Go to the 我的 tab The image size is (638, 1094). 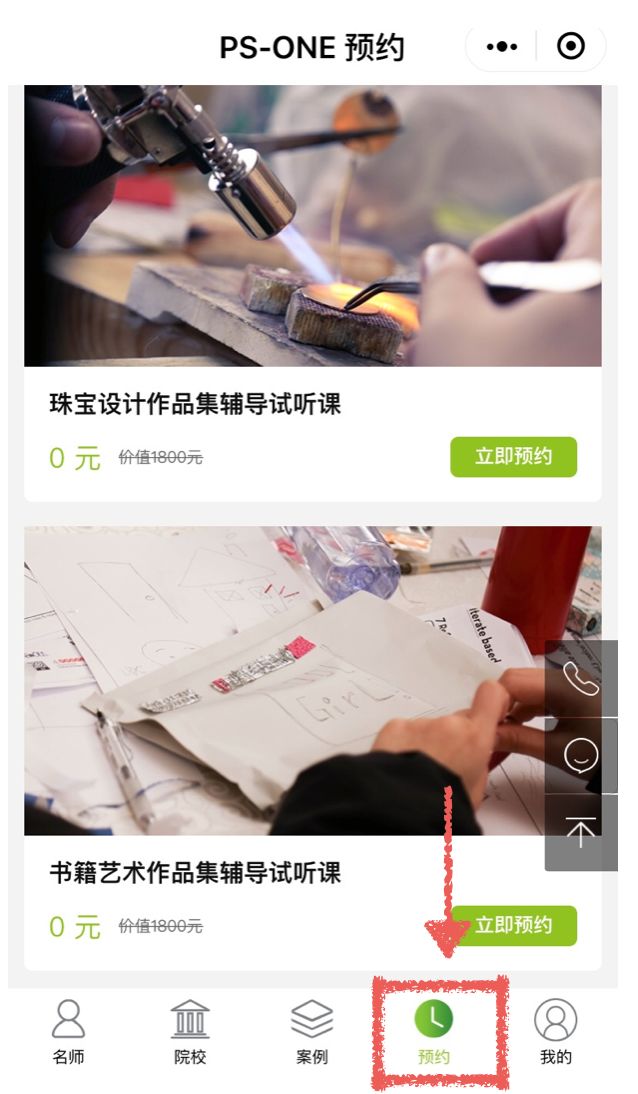(555, 1033)
